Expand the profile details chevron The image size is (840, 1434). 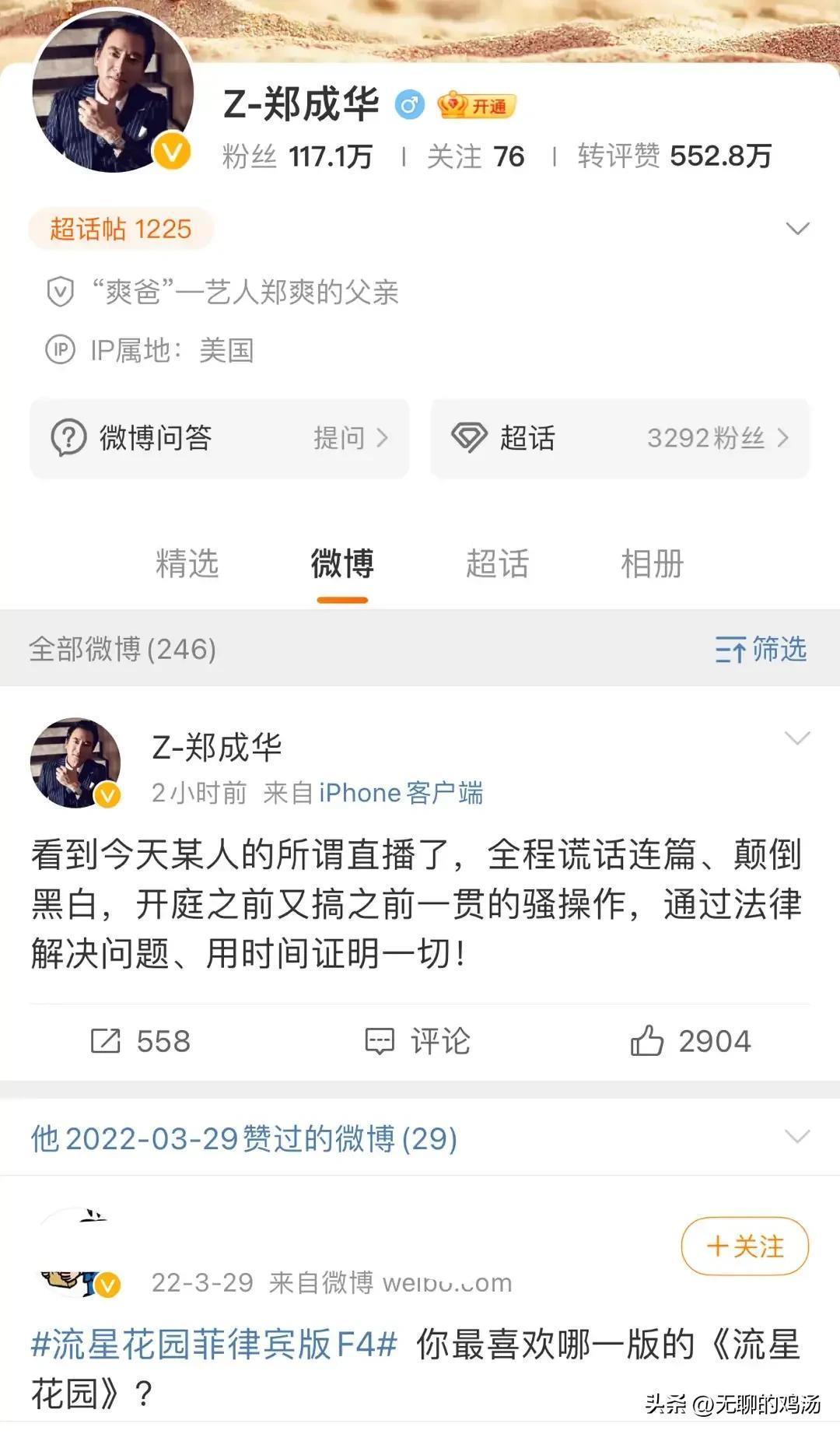pyautogui.click(x=797, y=229)
